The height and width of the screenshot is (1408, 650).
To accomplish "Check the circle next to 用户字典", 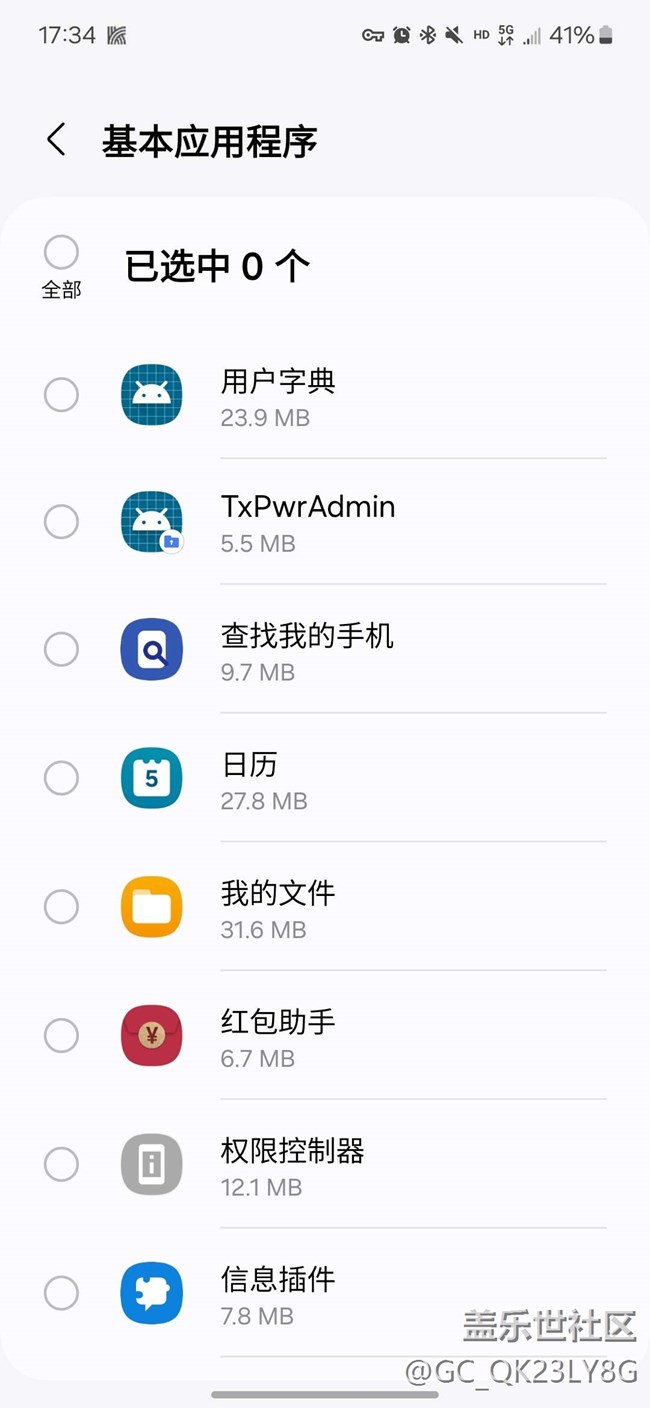I will (x=61, y=395).
